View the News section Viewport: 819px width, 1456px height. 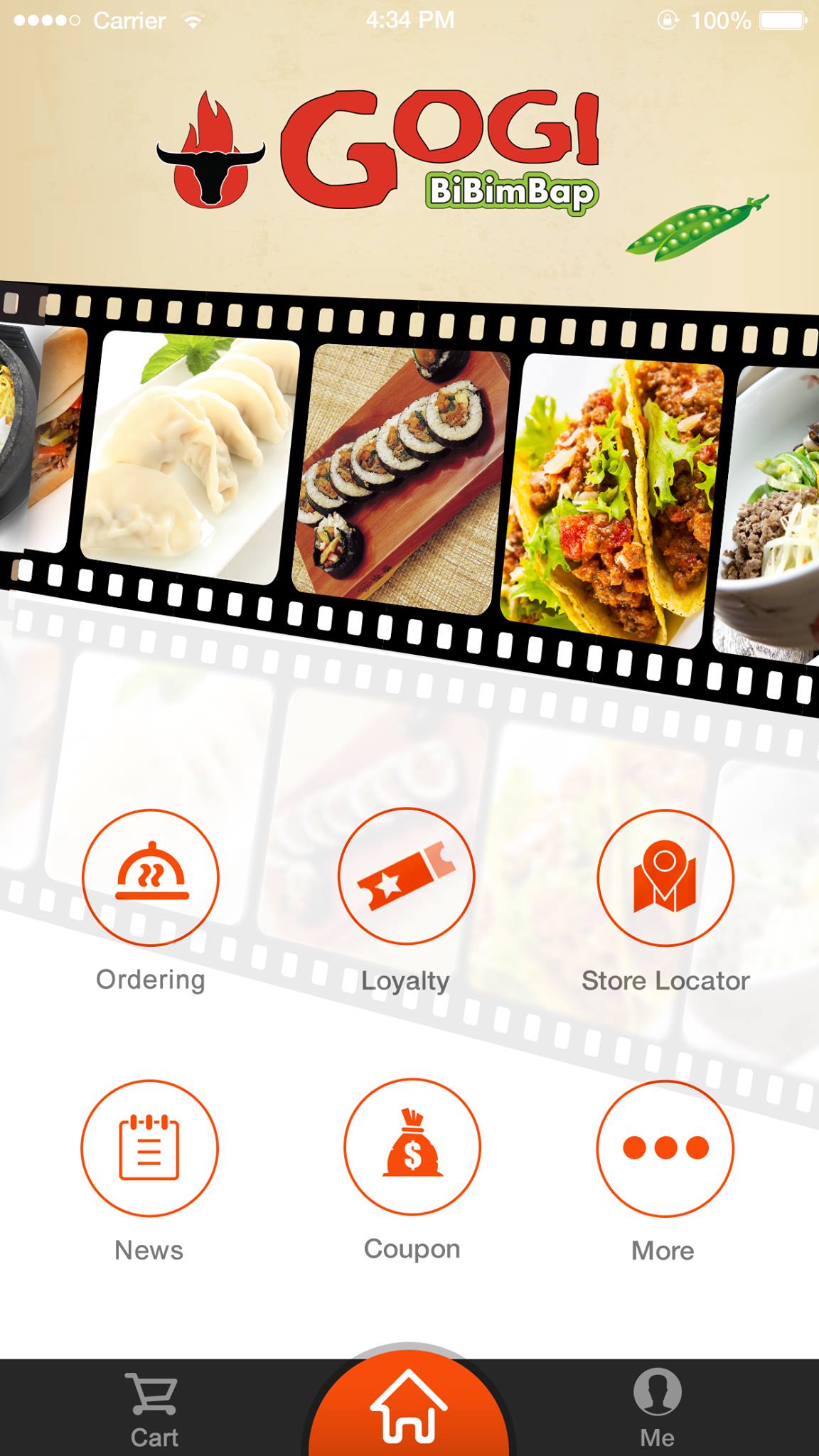(149, 1148)
